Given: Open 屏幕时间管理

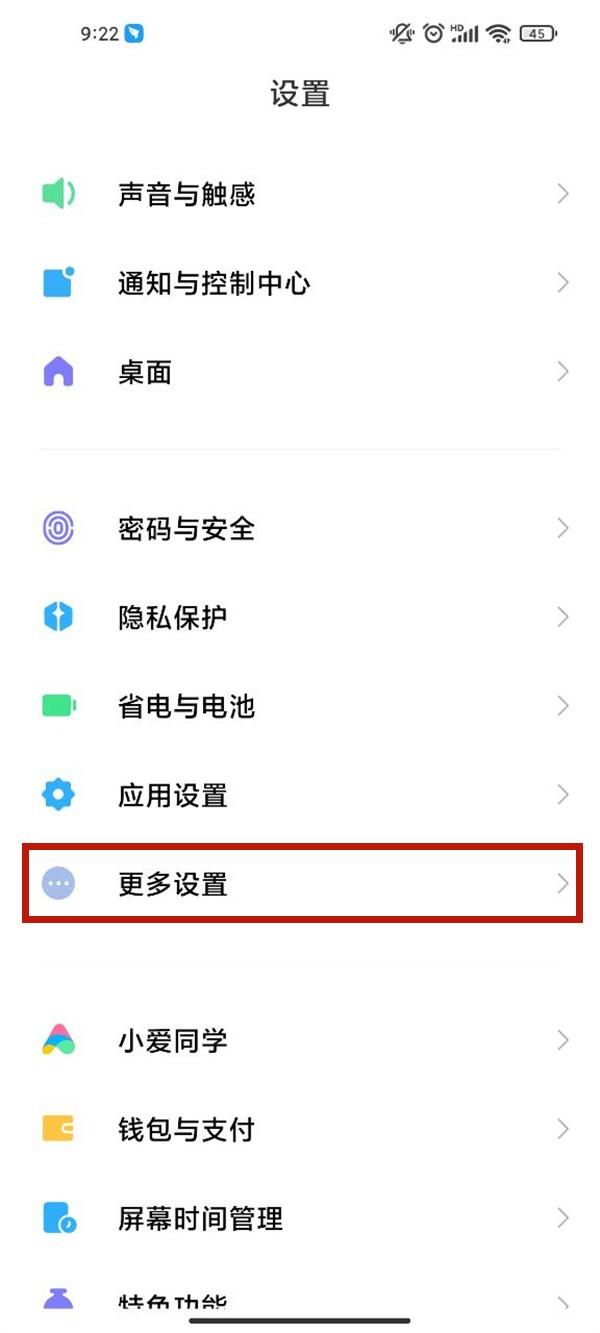Looking at the screenshot, I should tap(200, 1218).
